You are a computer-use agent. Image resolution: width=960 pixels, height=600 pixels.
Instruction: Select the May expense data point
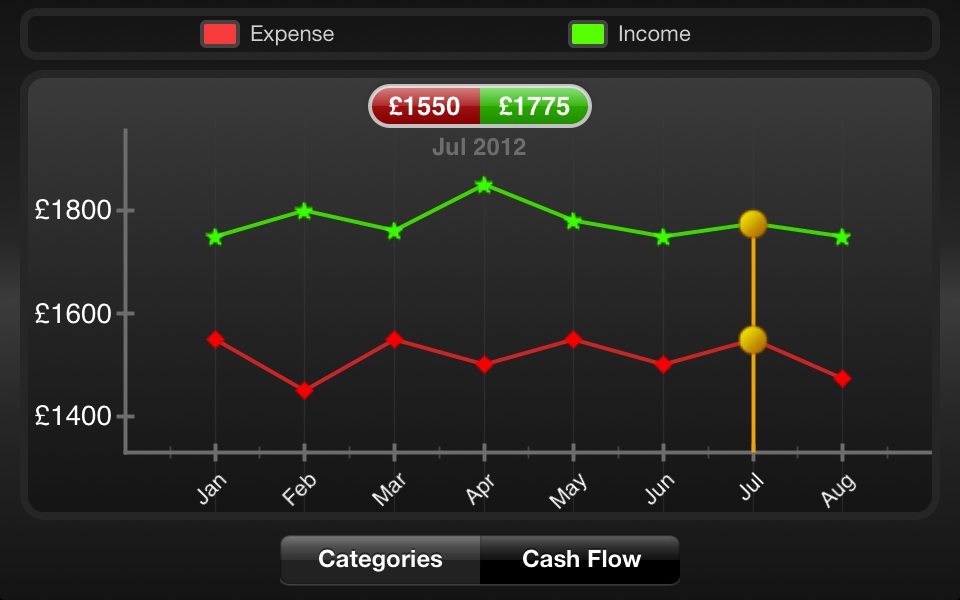573,339
